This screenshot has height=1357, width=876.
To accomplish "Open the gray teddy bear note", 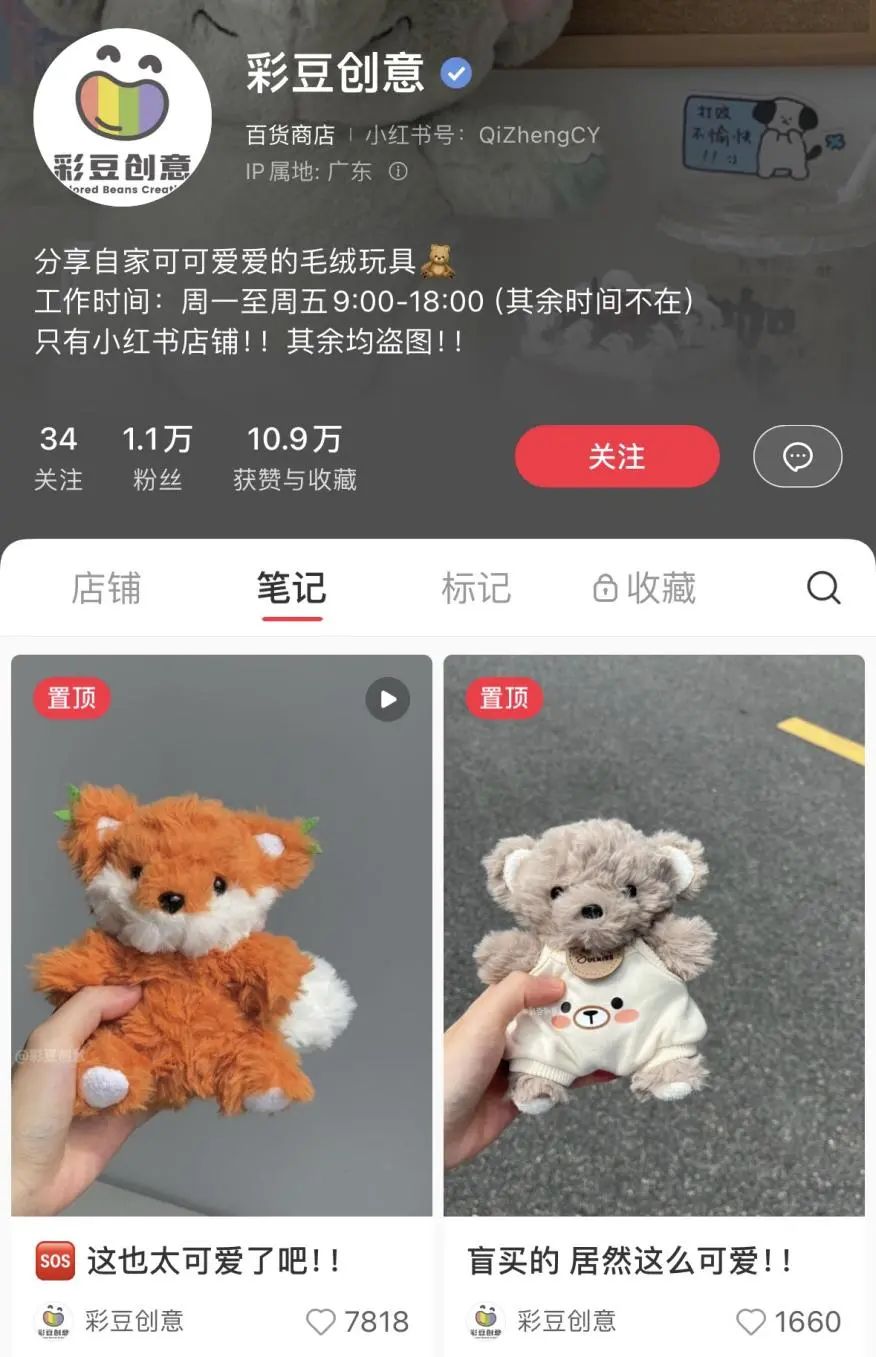I will 654,935.
